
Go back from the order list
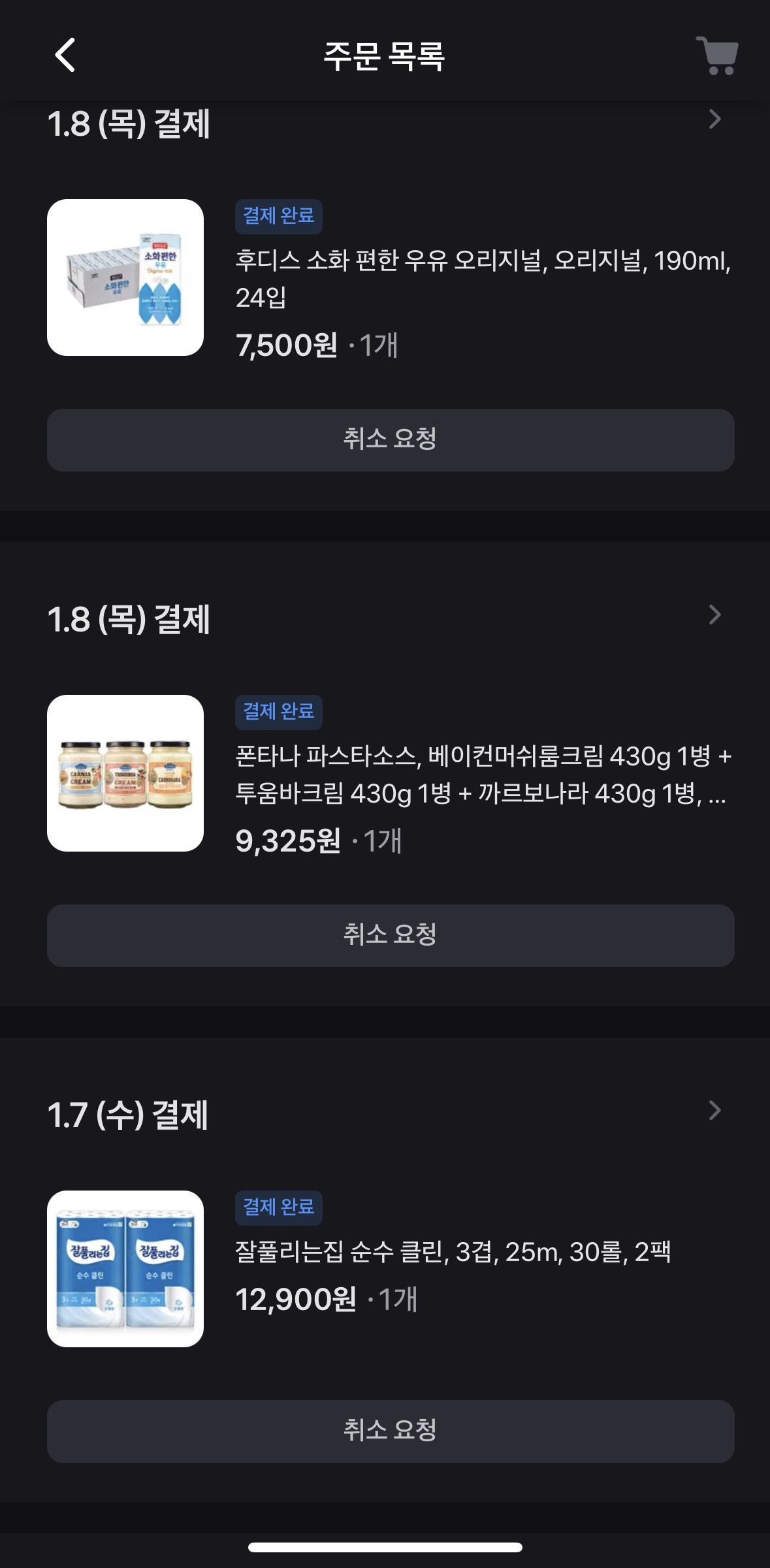point(65,55)
